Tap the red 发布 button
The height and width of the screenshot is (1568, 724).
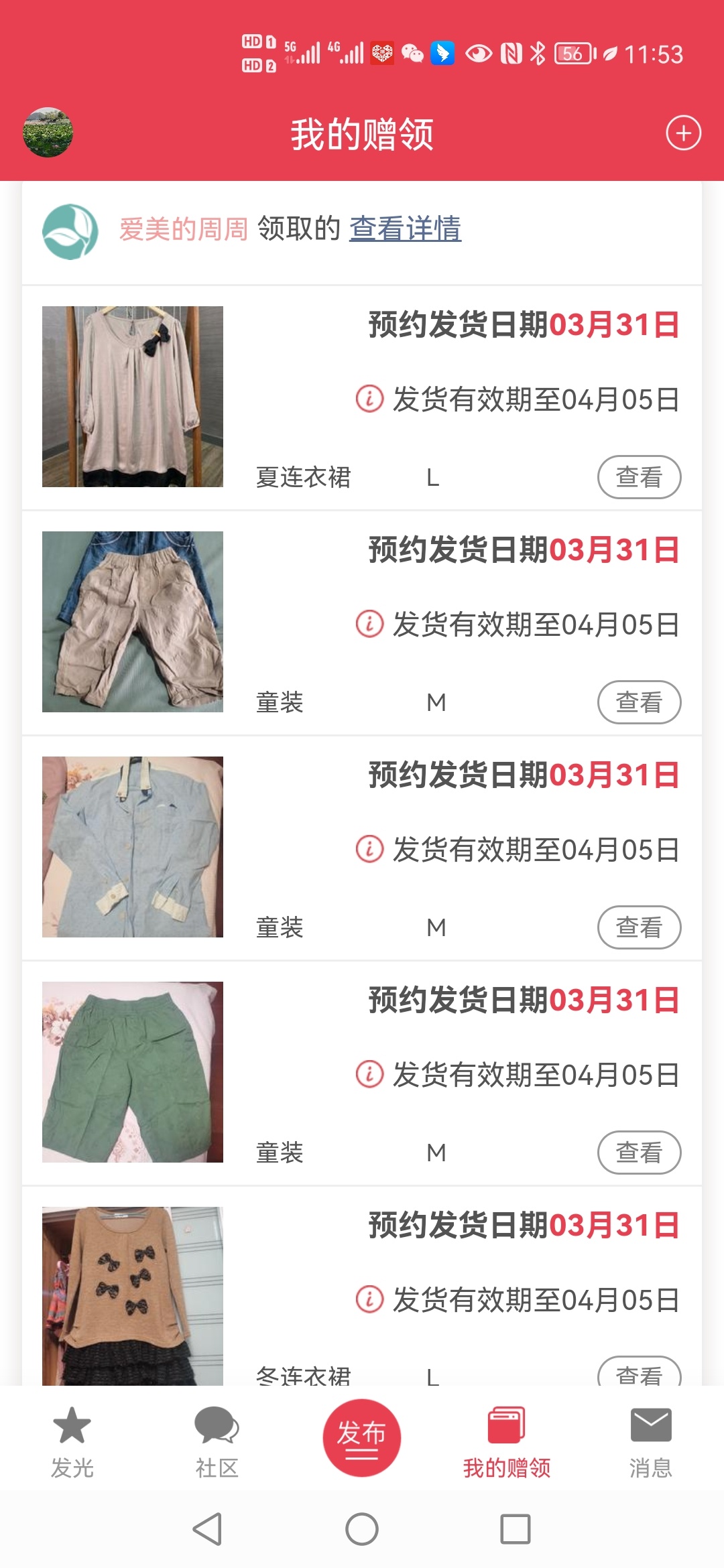pyautogui.click(x=362, y=1437)
